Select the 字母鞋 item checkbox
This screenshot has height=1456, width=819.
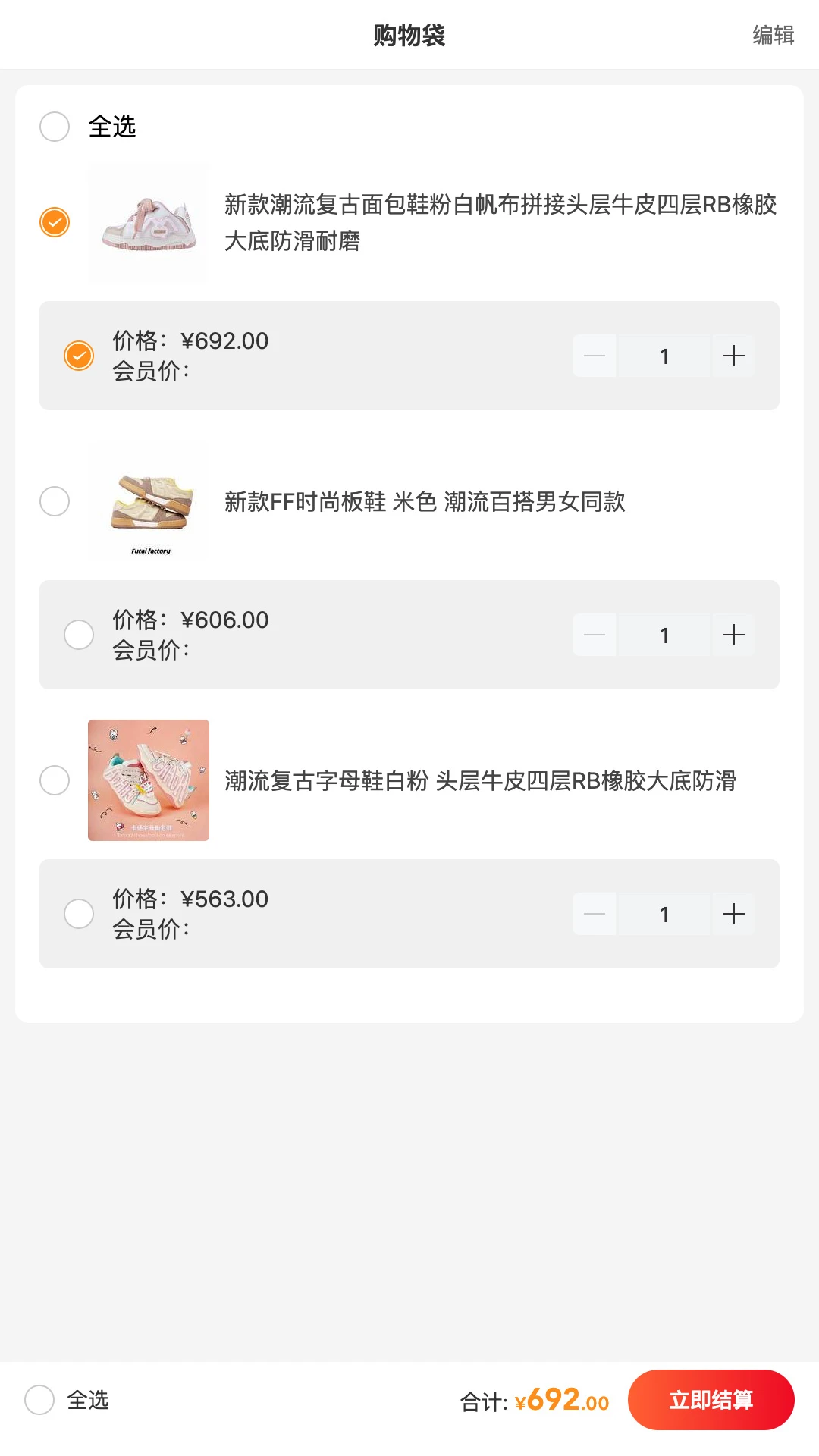tap(54, 780)
